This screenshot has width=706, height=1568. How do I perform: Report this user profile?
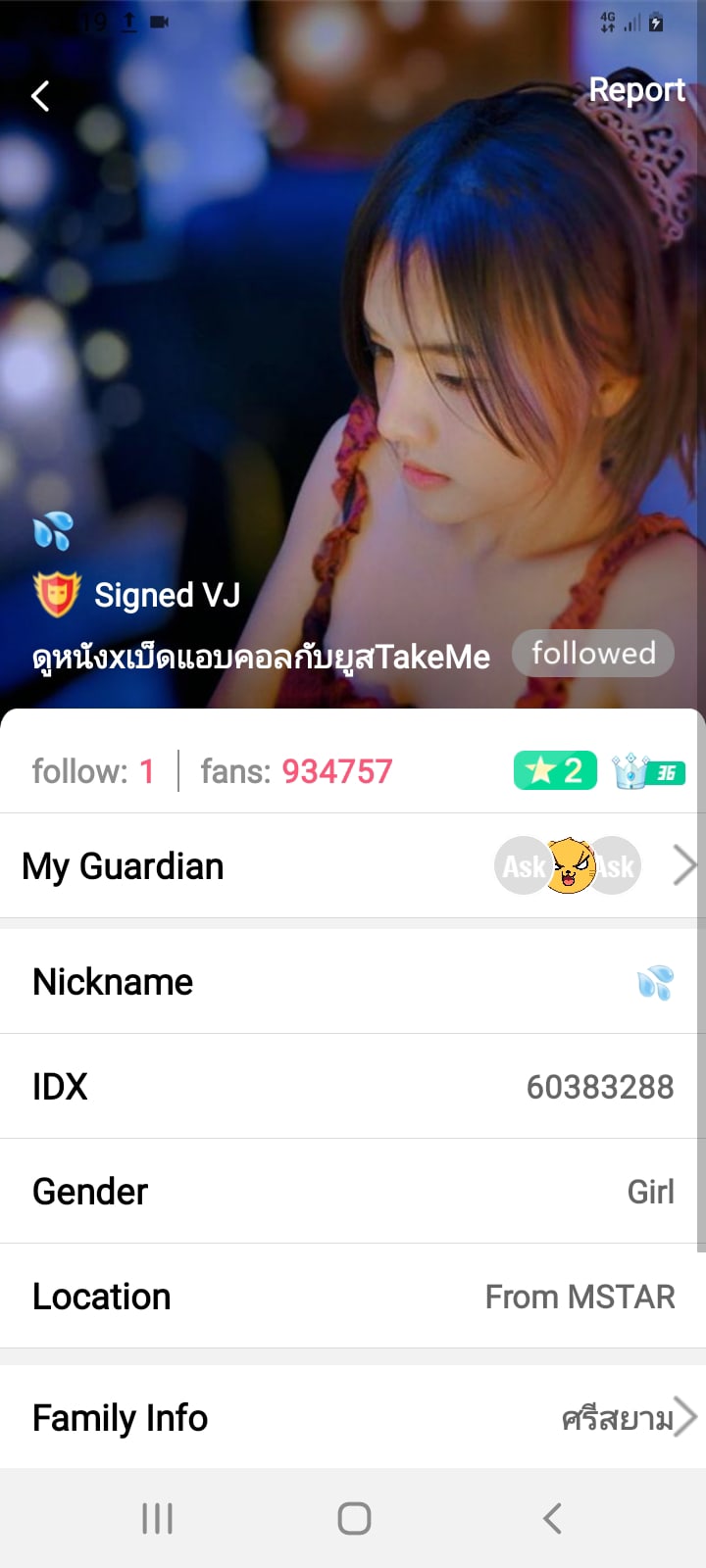(x=636, y=90)
